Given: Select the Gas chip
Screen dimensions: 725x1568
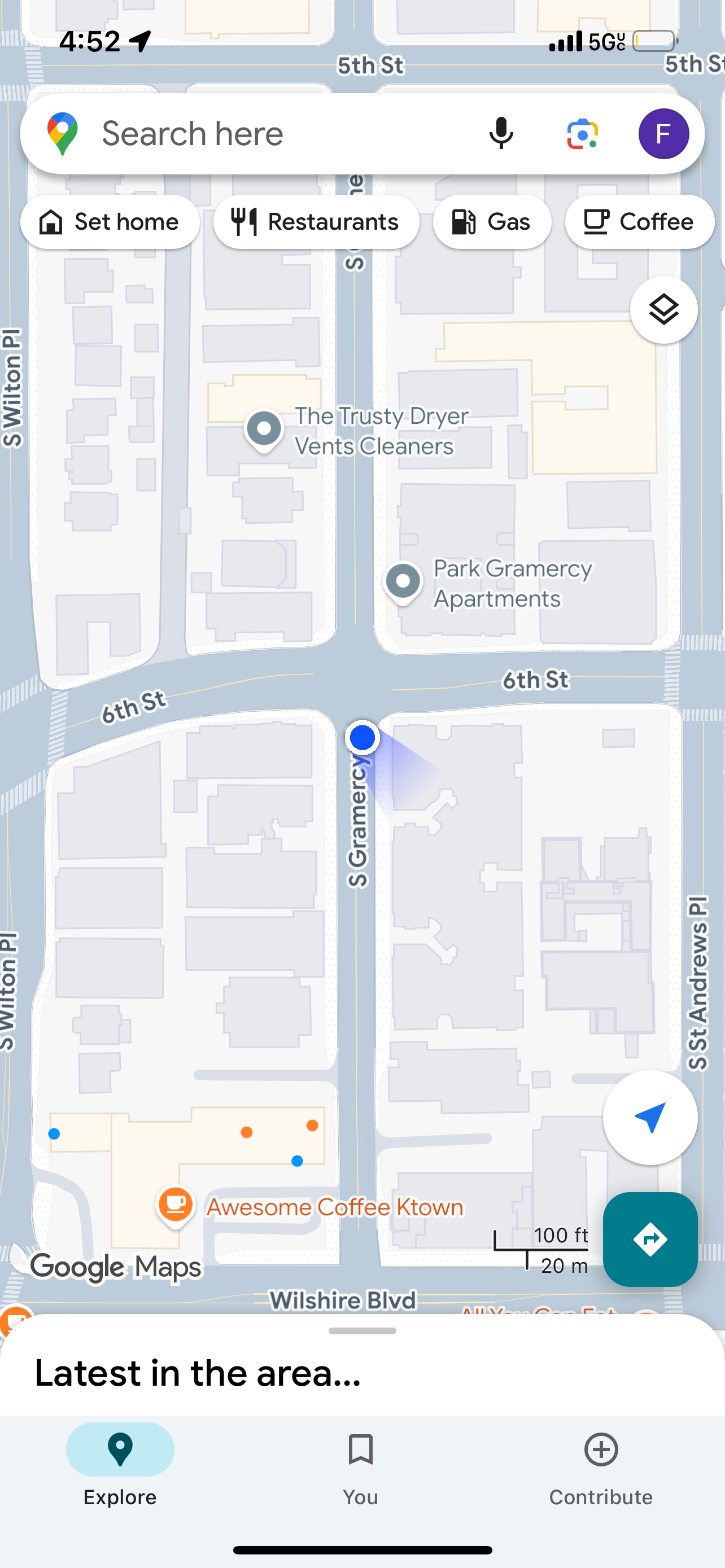Looking at the screenshot, I should pyautogui.click(x=492, y=222).
